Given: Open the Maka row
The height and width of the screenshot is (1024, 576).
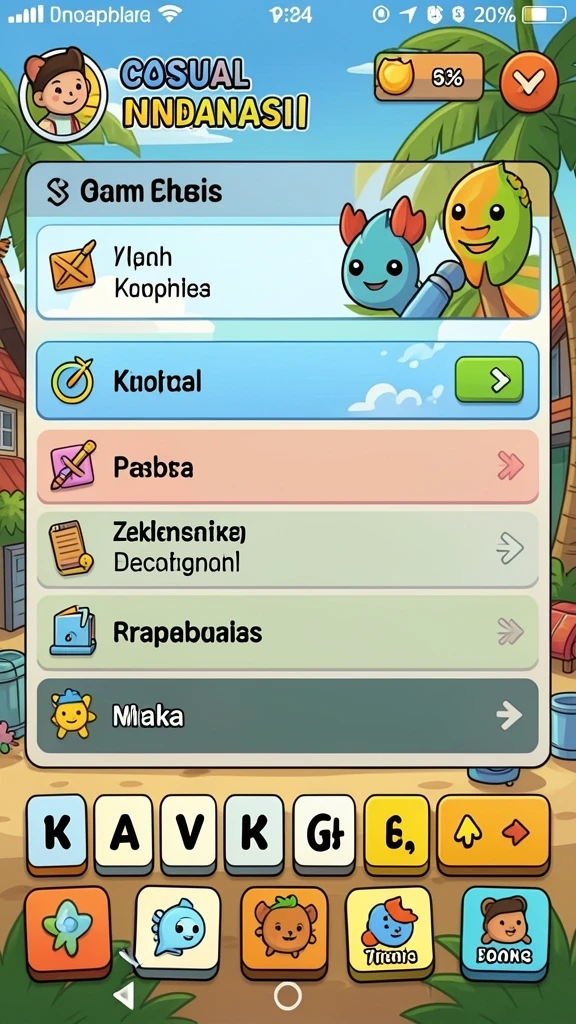Looking at the screenshot, I should 288,716.
